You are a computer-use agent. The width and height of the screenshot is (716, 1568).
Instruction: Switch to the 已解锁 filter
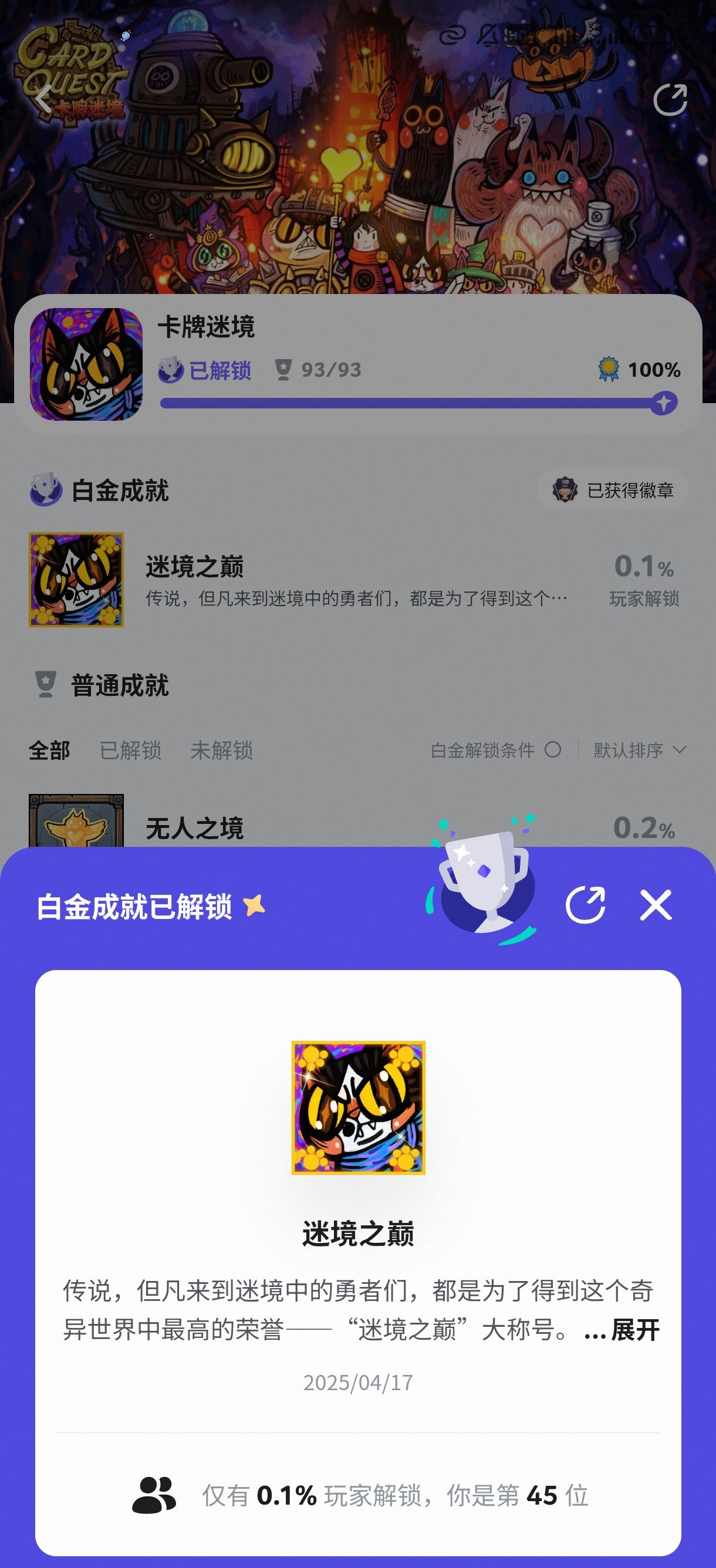click(x=131, y=750)
